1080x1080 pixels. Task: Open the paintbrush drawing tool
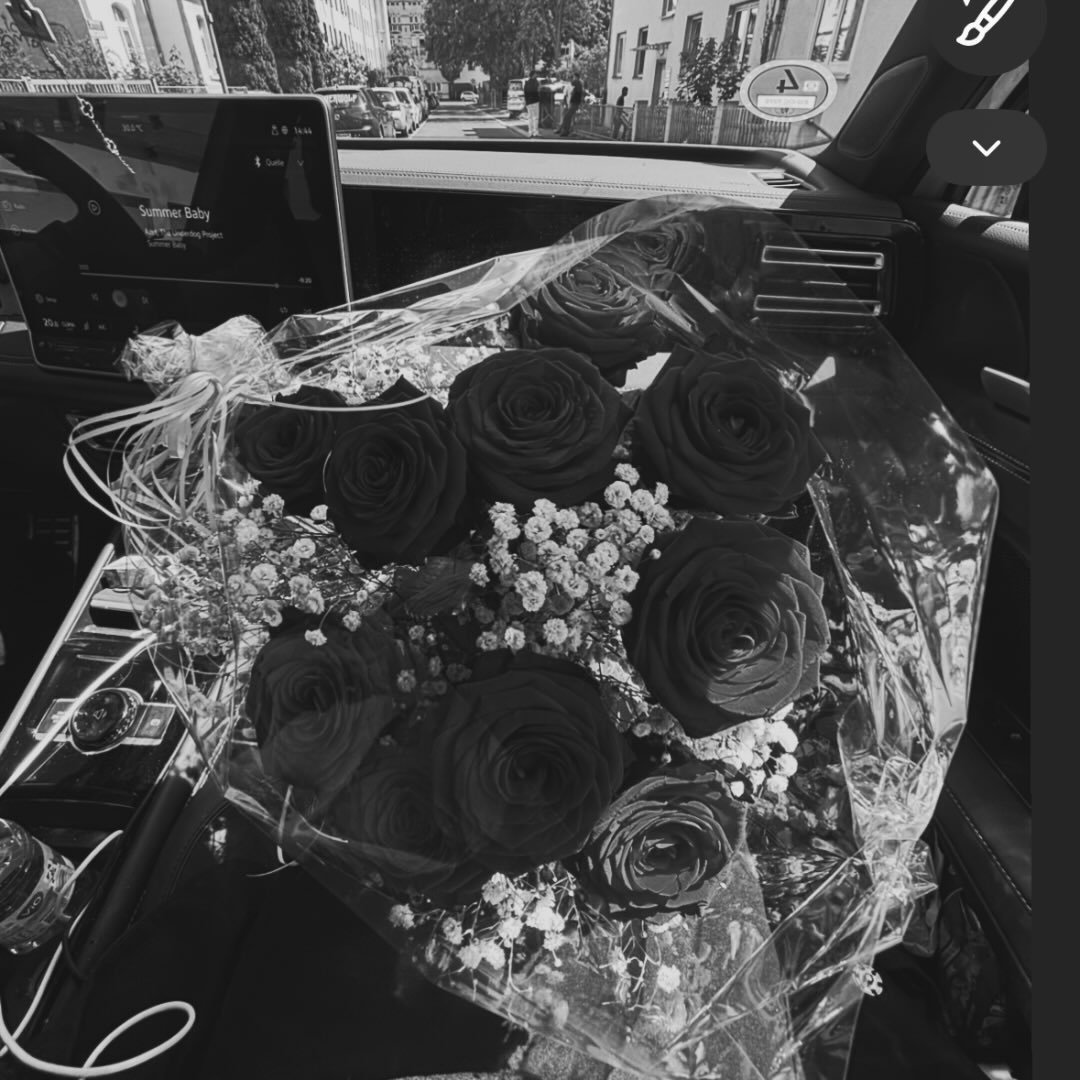[x=985, y=22]
